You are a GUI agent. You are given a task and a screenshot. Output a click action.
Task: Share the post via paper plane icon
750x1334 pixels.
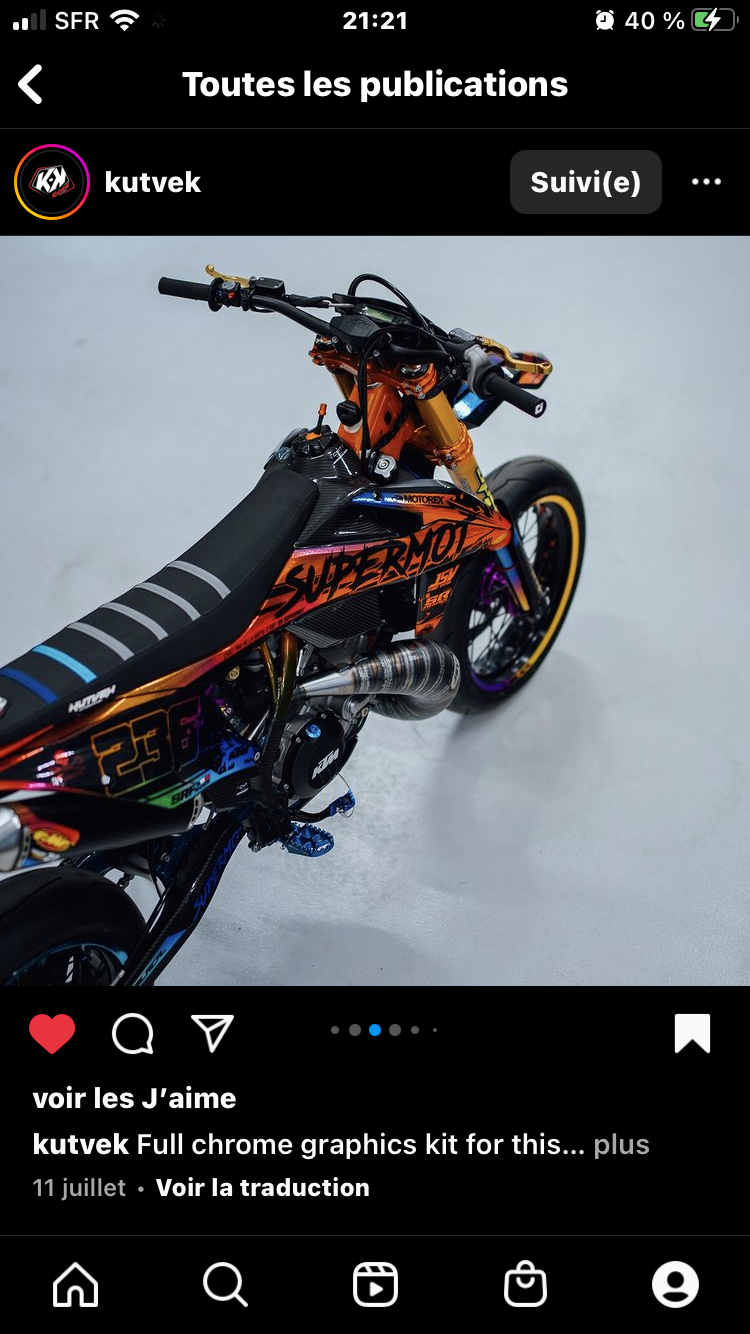point(212,1033)
